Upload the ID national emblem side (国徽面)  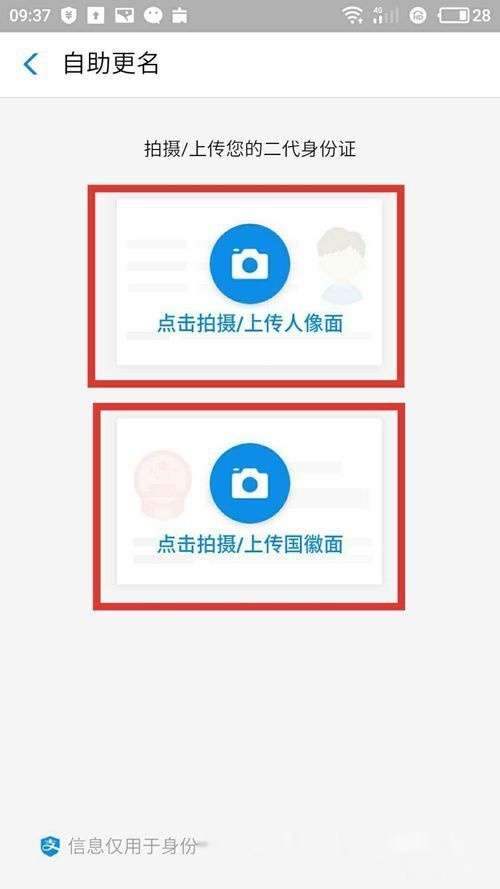(249, 501)
